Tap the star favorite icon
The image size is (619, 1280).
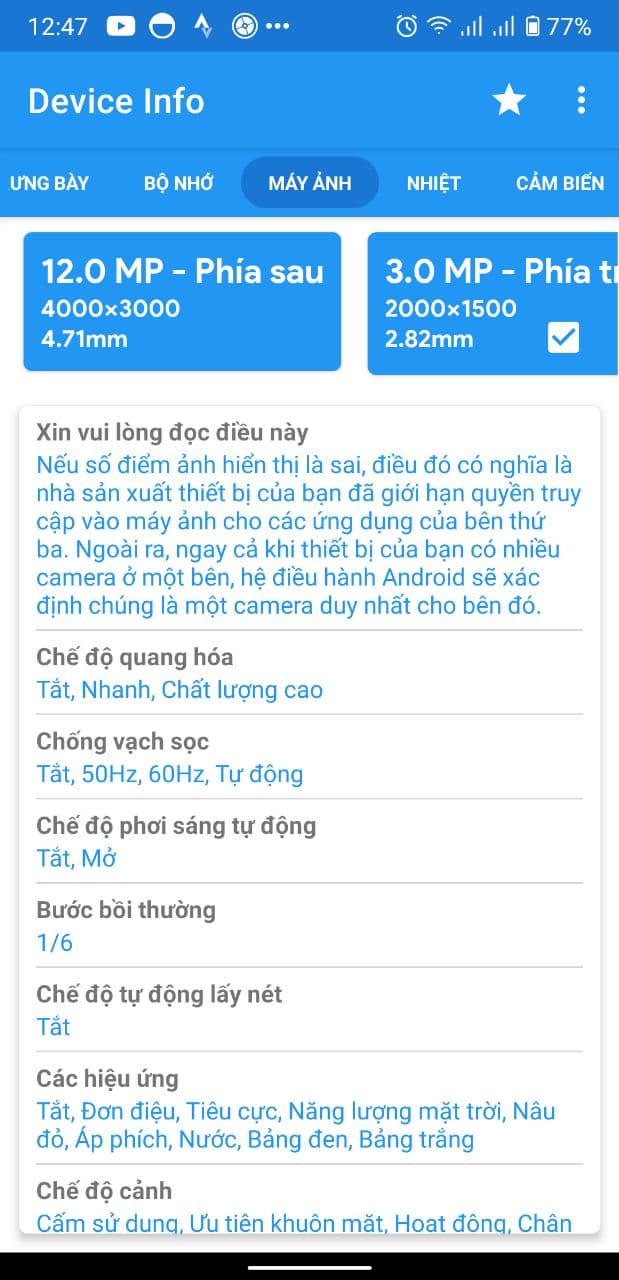click(509, 100)
